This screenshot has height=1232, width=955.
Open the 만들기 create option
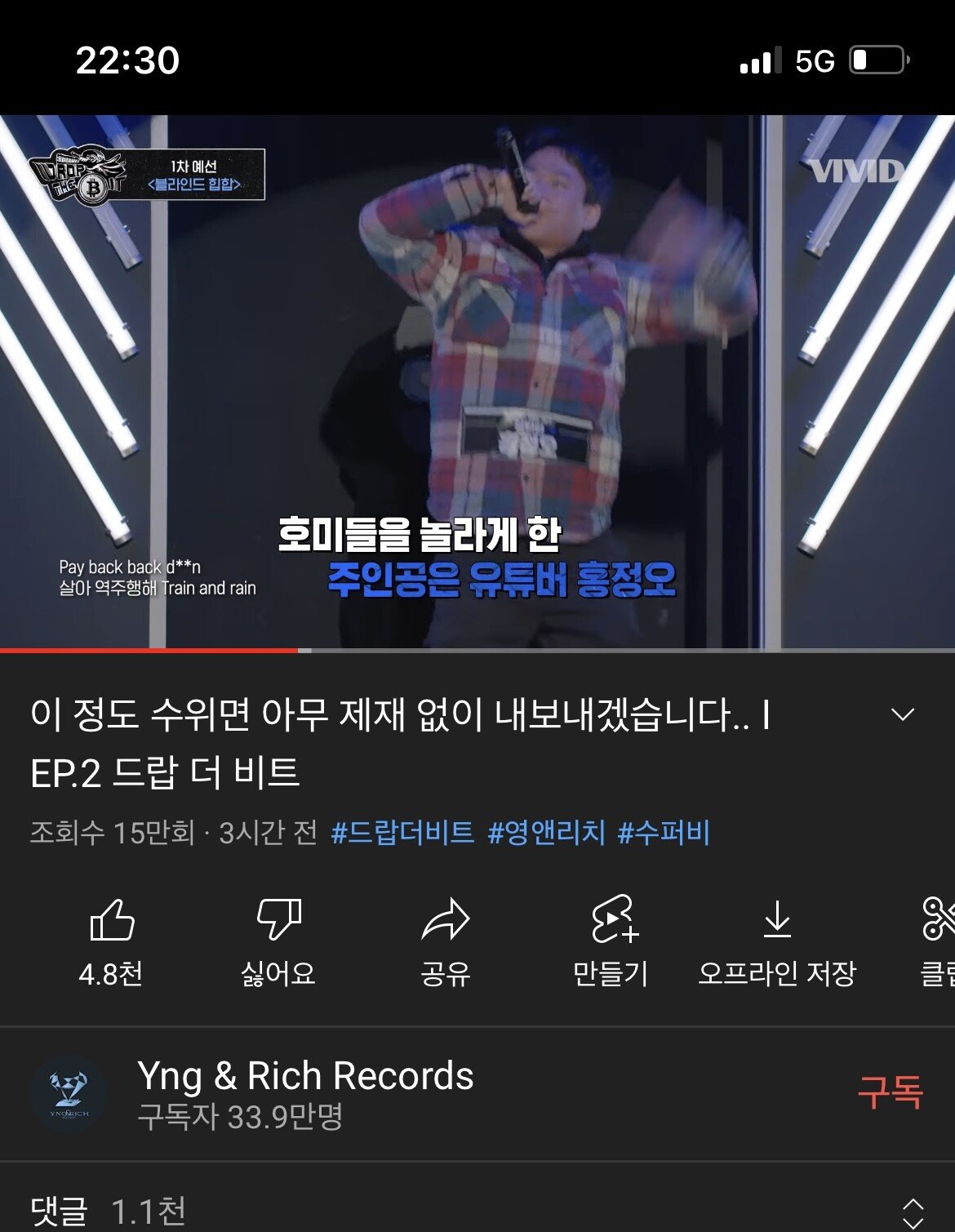point(612,939)
